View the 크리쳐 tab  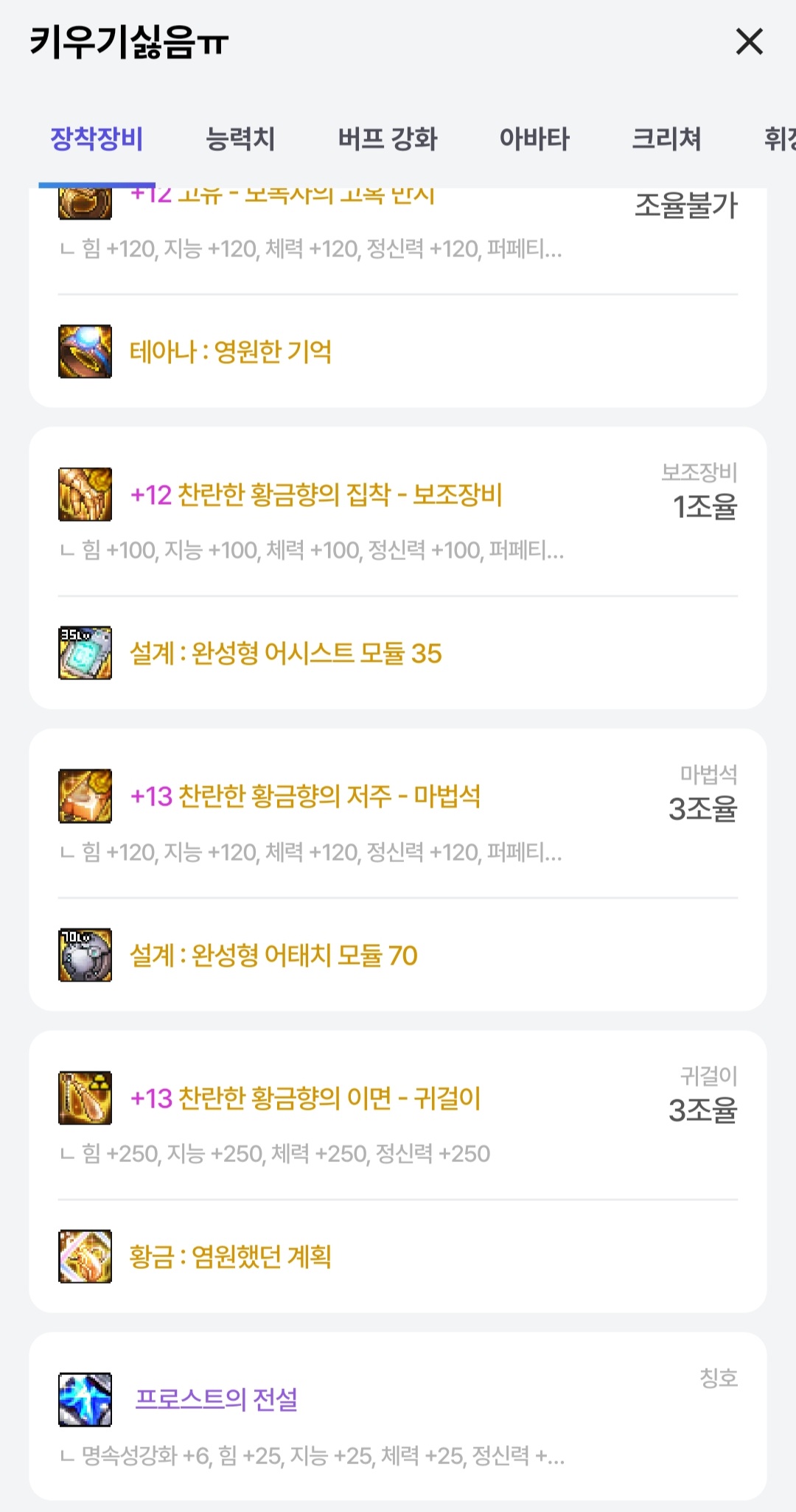[666, 139]
